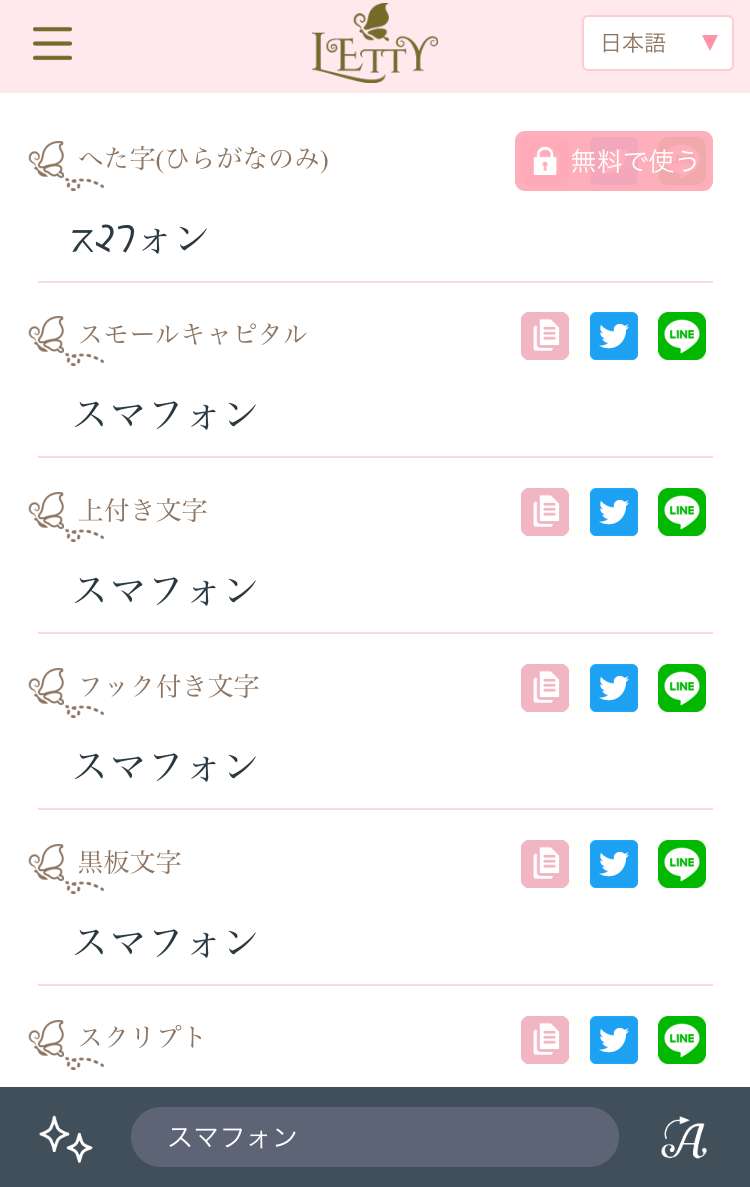The image size is (750, 1187).
Task: Share 上付き文字 text to LINE
Action: point(682,512)
